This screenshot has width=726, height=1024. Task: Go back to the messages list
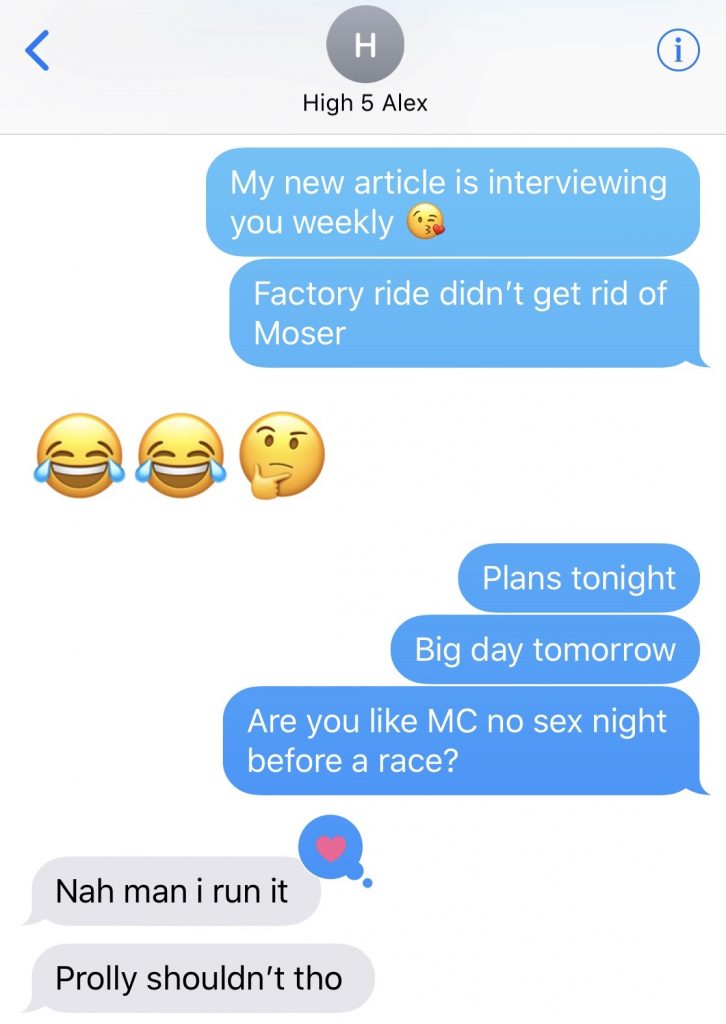coord(37,50)
